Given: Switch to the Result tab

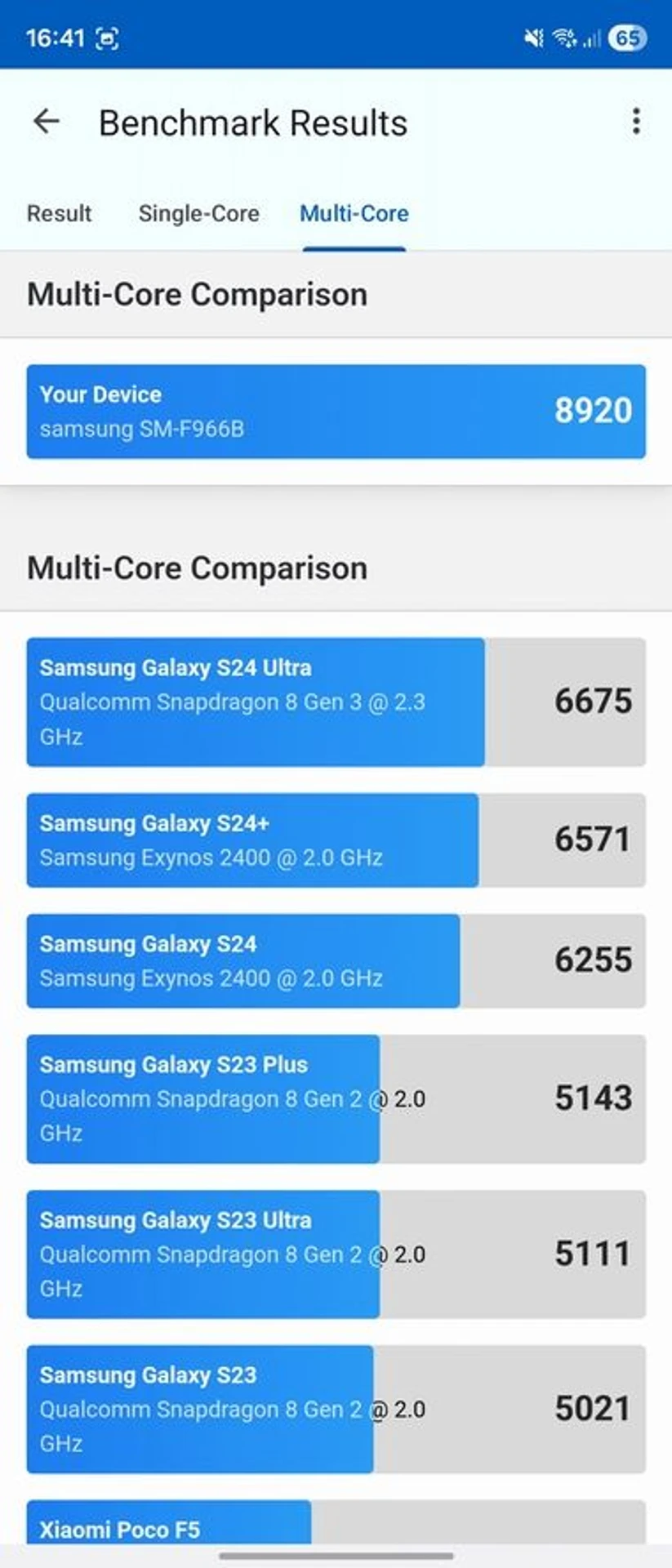Looking at the screenshot, I should (x=59, y=214).
